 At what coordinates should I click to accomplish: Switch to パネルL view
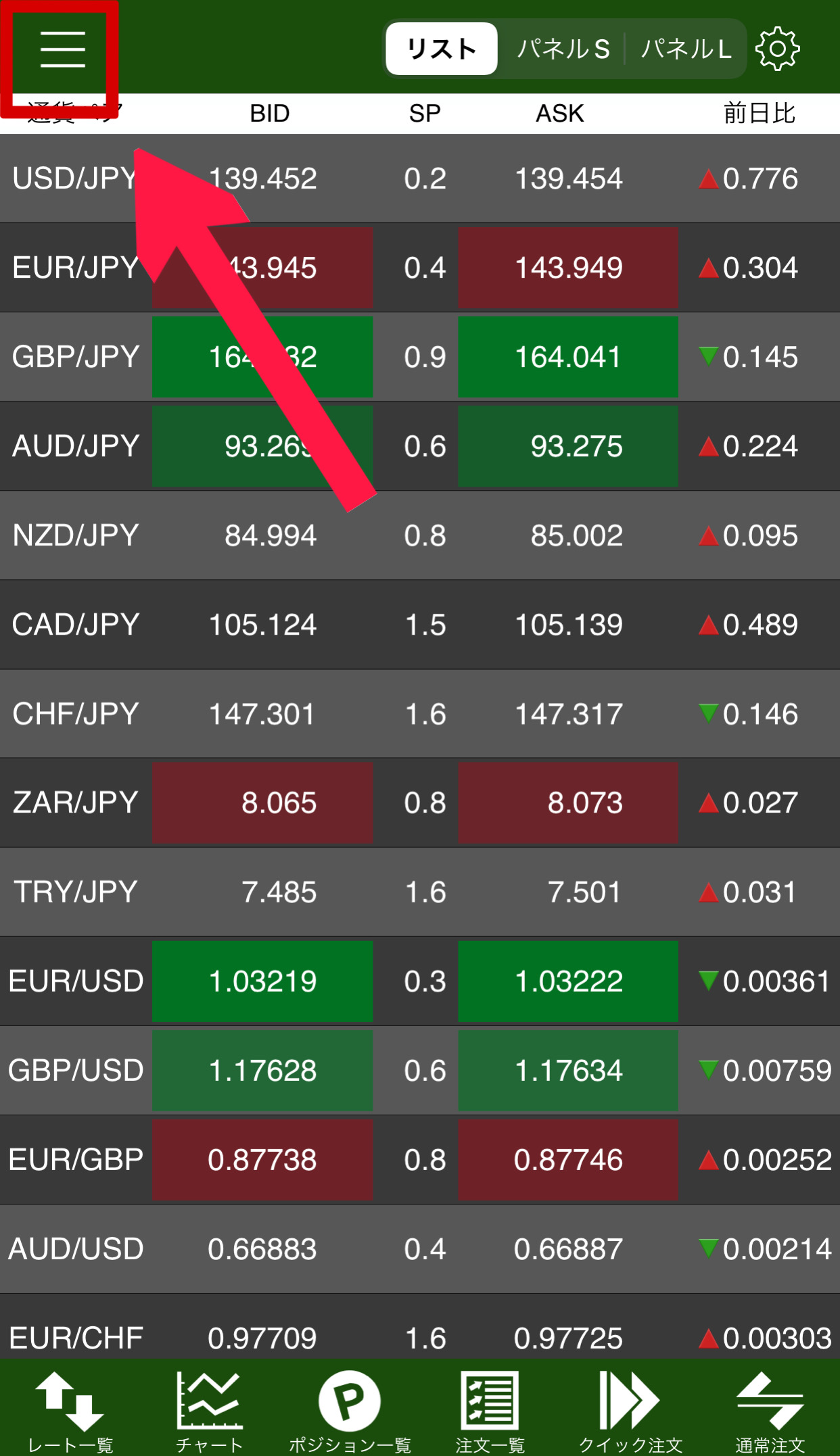[x=685, y=49]
